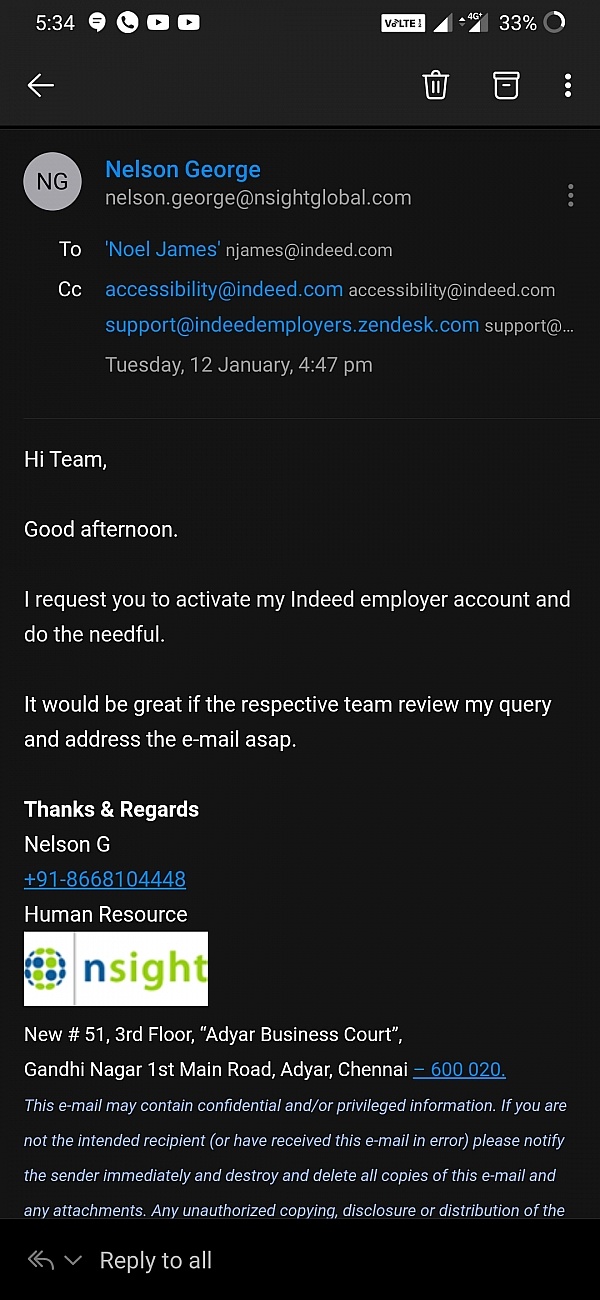Go back to the inbox

41,86
